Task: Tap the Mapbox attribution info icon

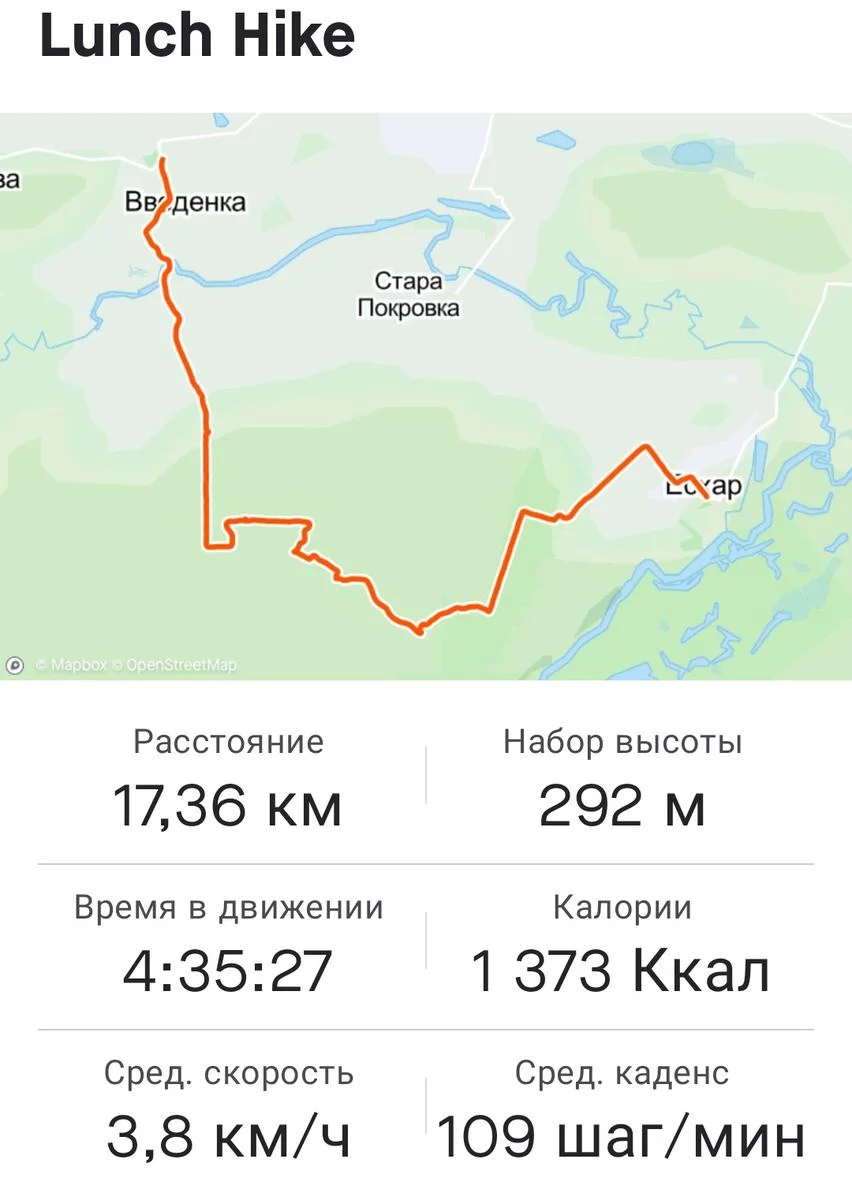Action: [x=15, y=665]
